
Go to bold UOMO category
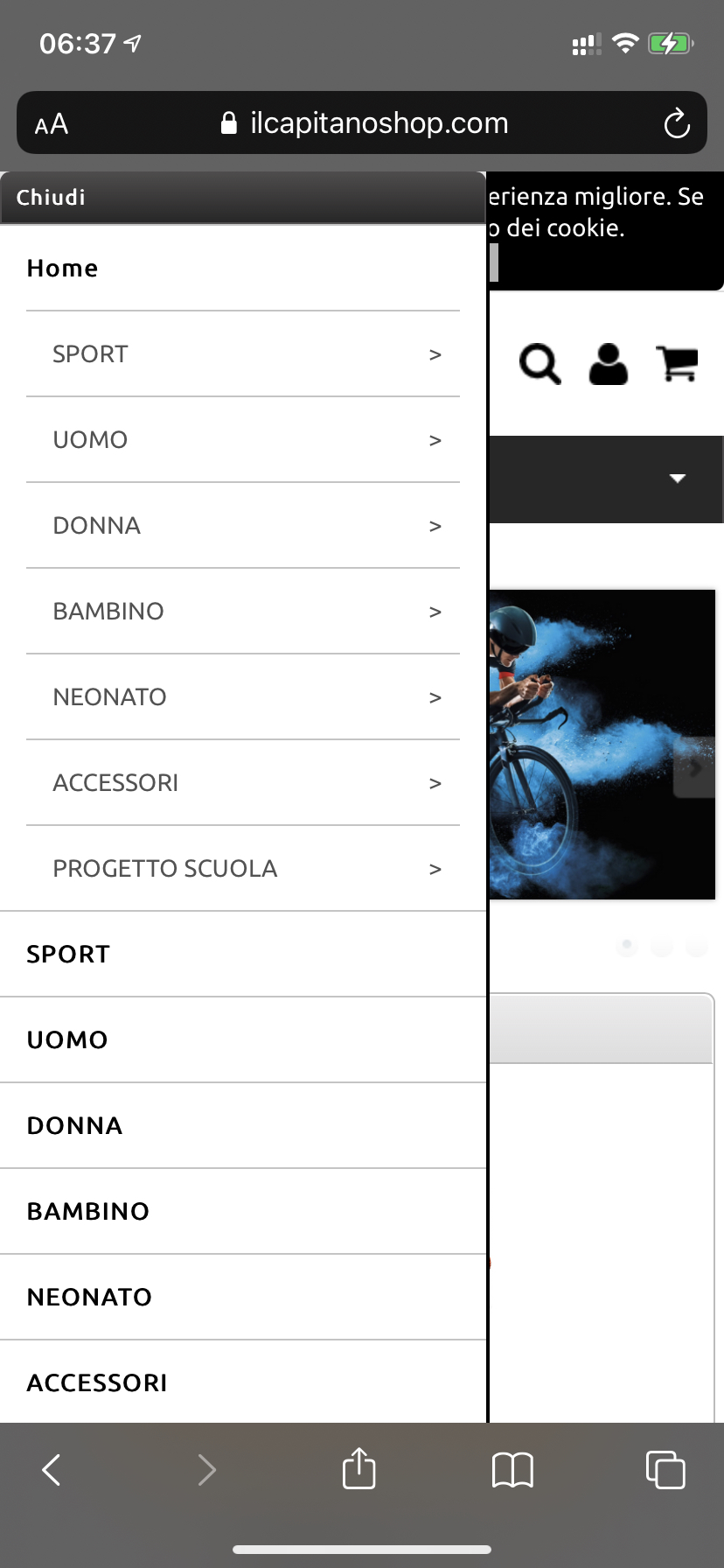[x=67, y=1040]
